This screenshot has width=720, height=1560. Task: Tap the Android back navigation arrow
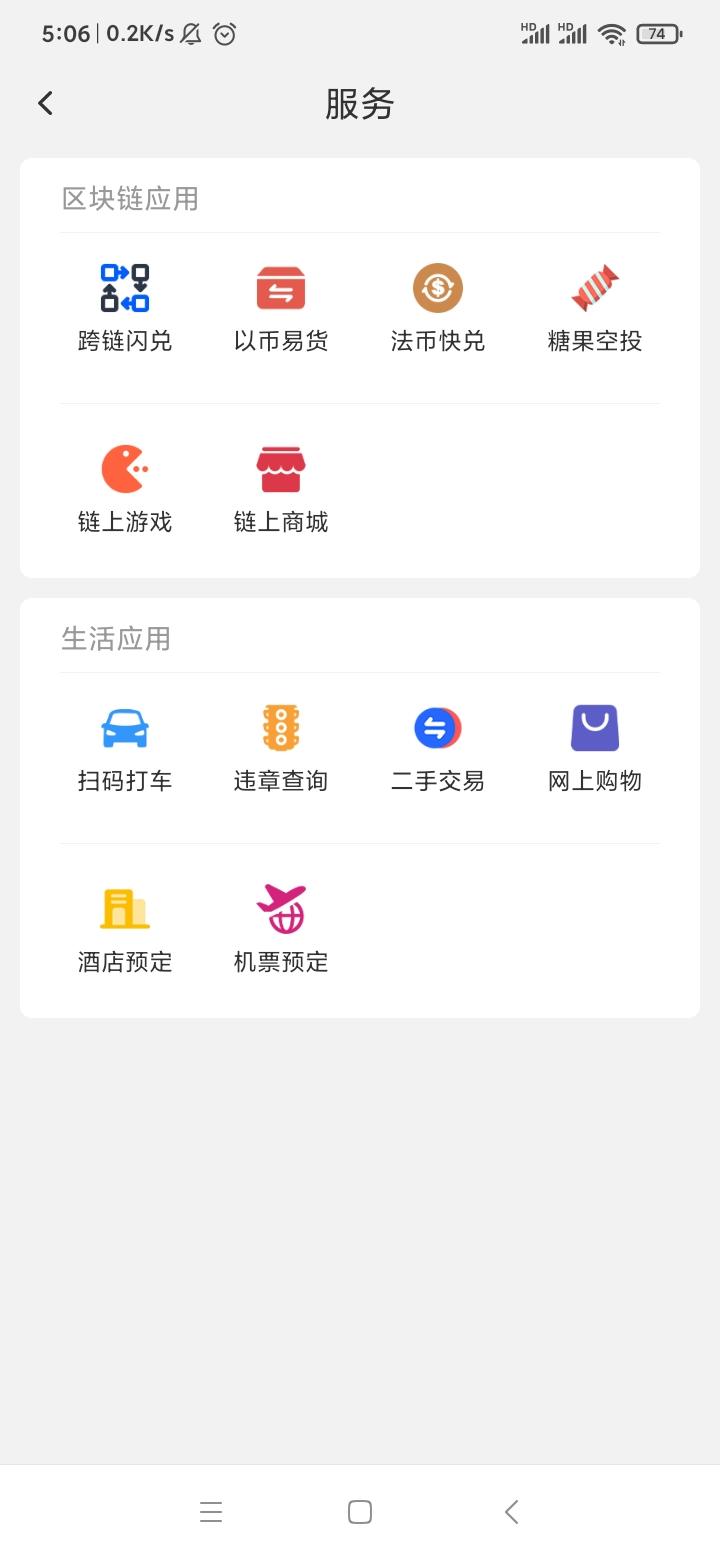(511, 1512)
